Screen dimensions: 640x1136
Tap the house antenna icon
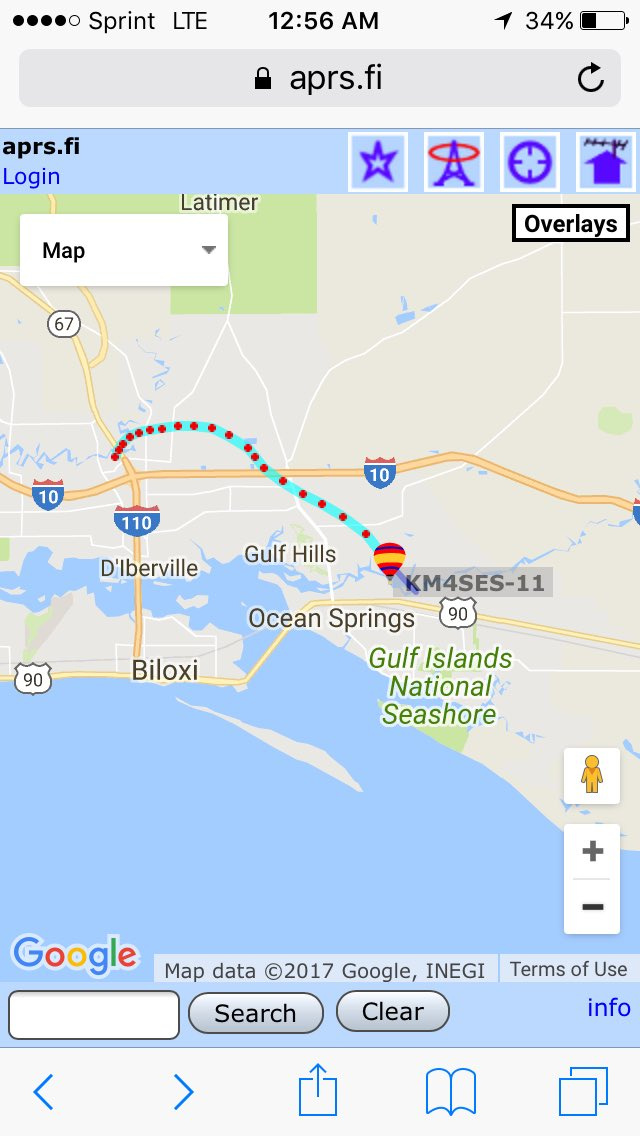(605, 162)
